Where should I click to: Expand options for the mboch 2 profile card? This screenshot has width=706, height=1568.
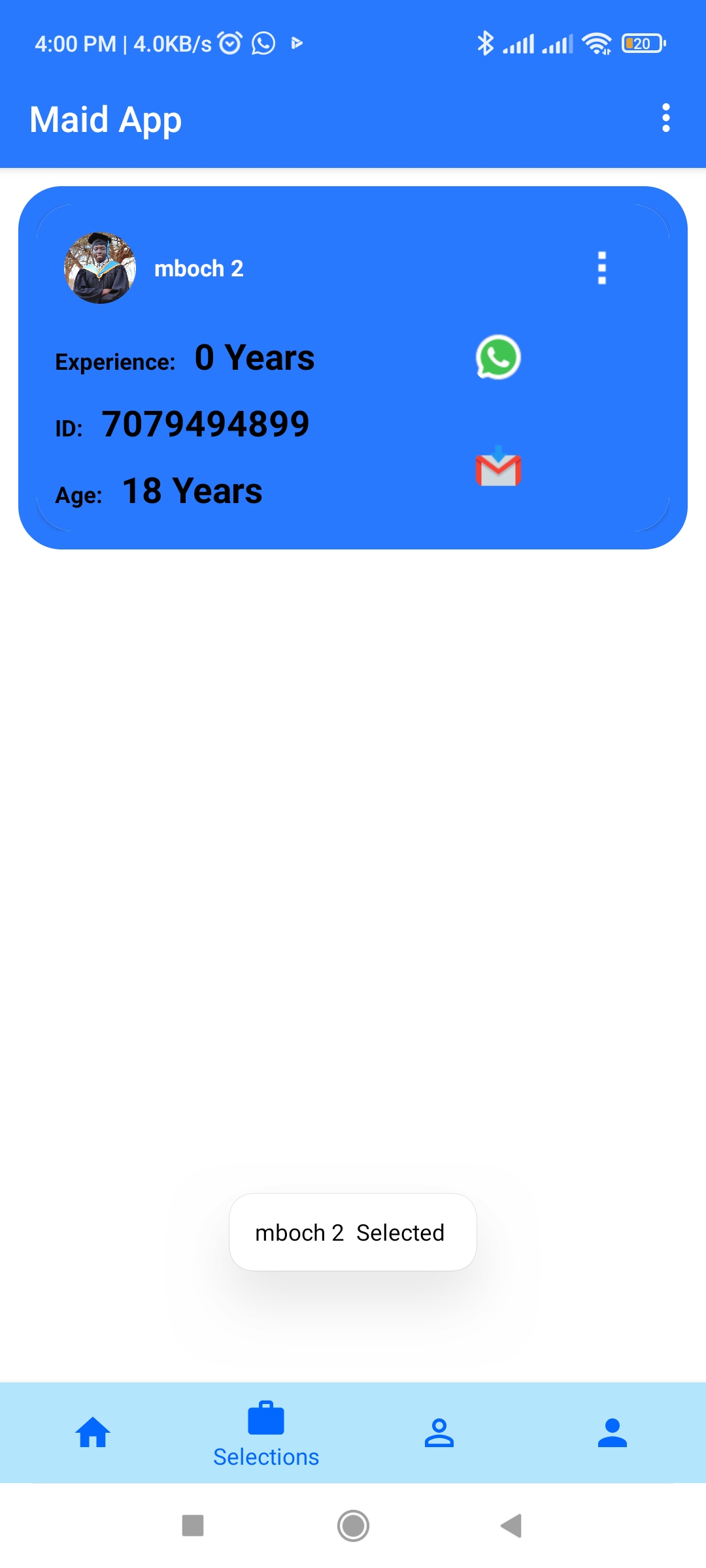coord(601,268)
